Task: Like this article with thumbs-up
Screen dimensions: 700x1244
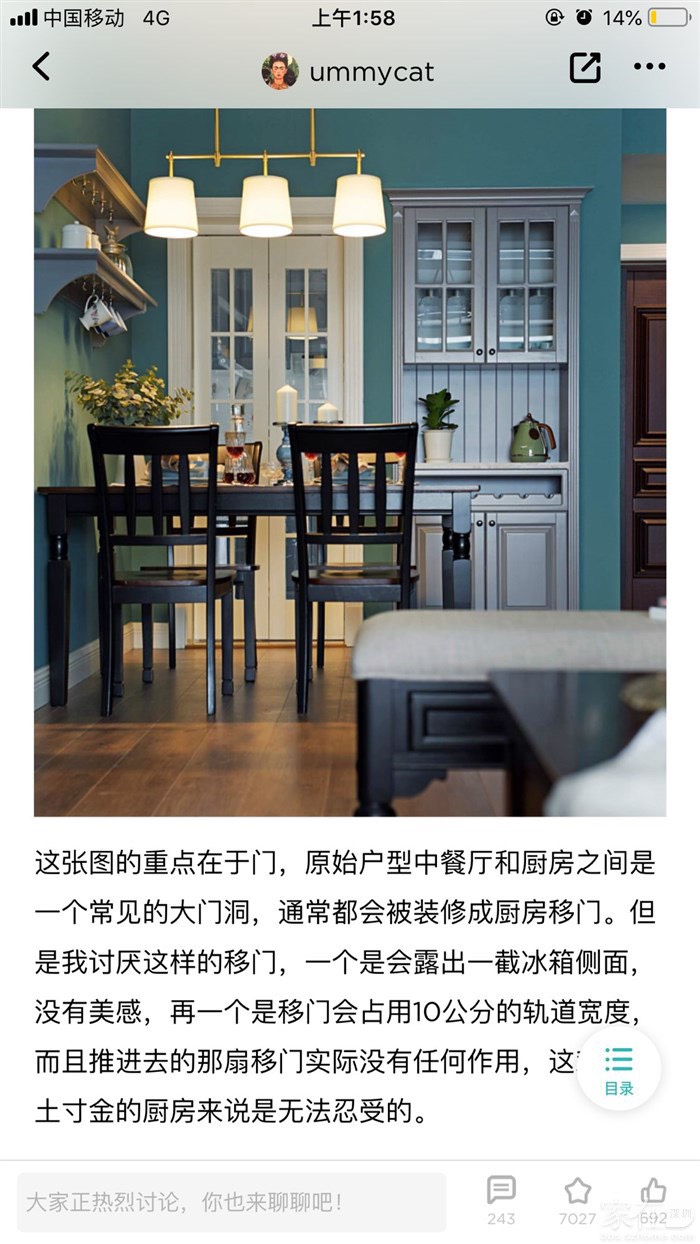Action: [x=654, y=1198]
